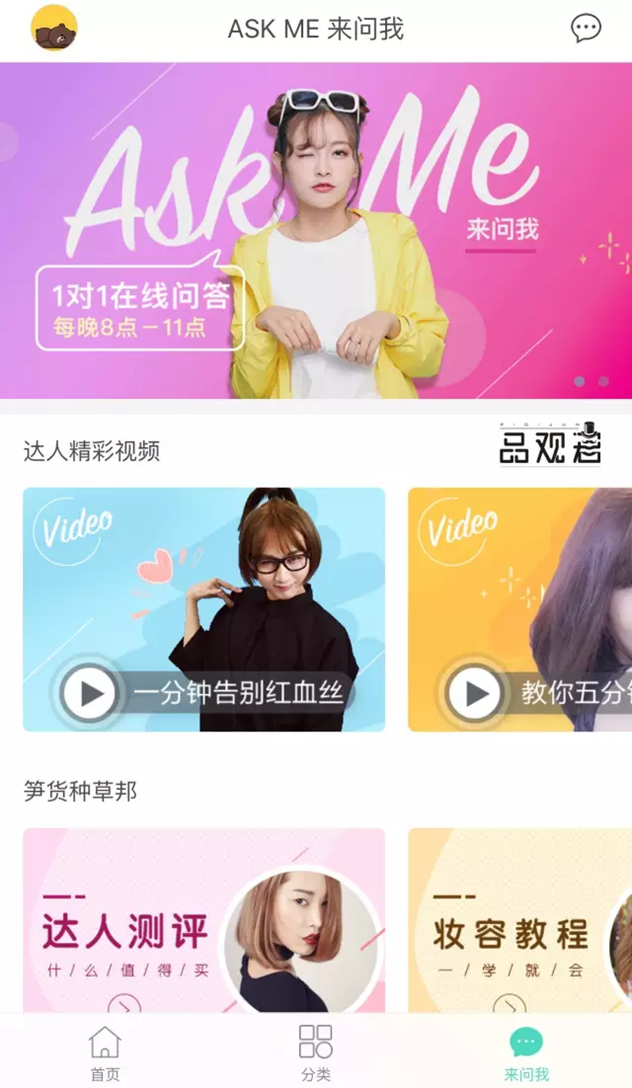Open the bear profile avatar

pyautogui.click(x=54, y=28)
